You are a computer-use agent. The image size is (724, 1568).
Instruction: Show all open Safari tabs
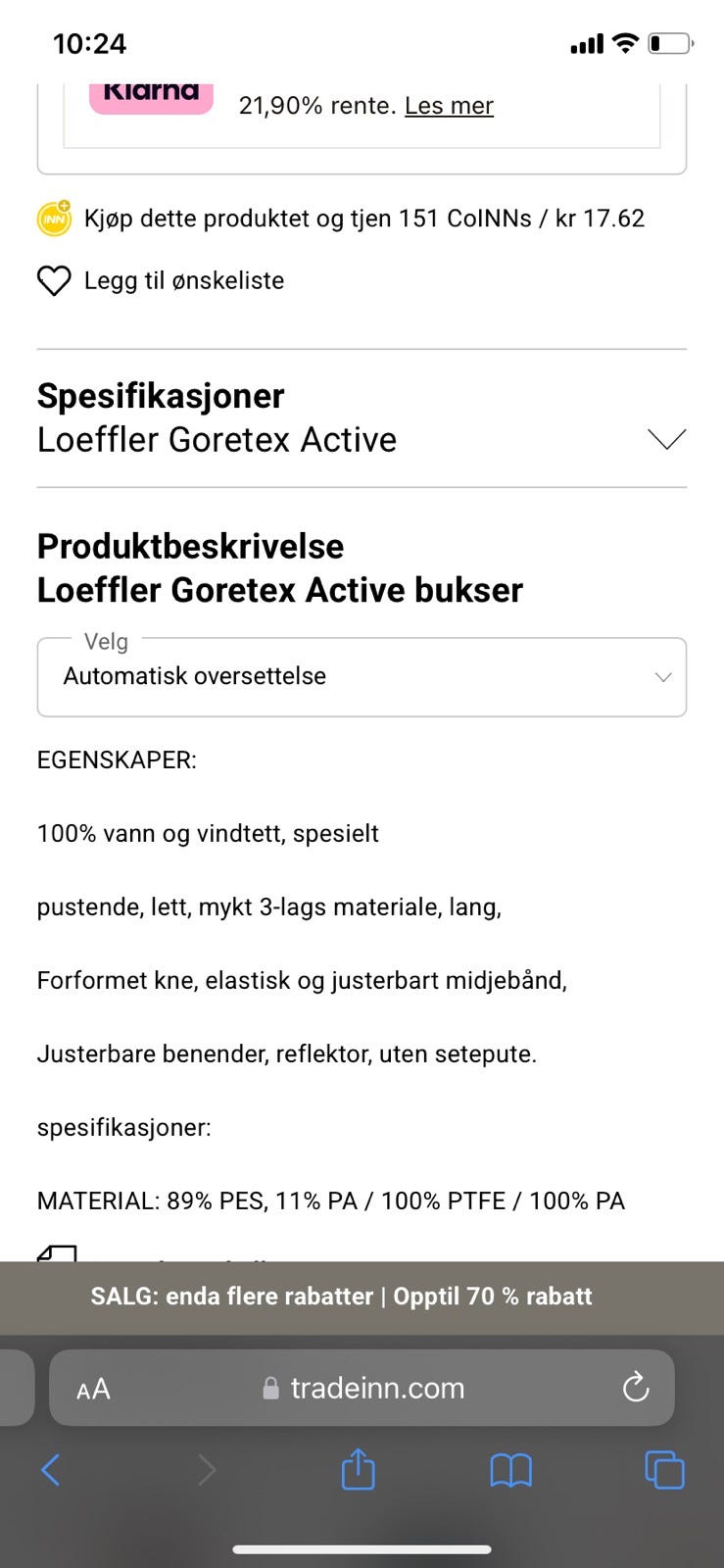pyautogui.click(x=664, y=1470)
